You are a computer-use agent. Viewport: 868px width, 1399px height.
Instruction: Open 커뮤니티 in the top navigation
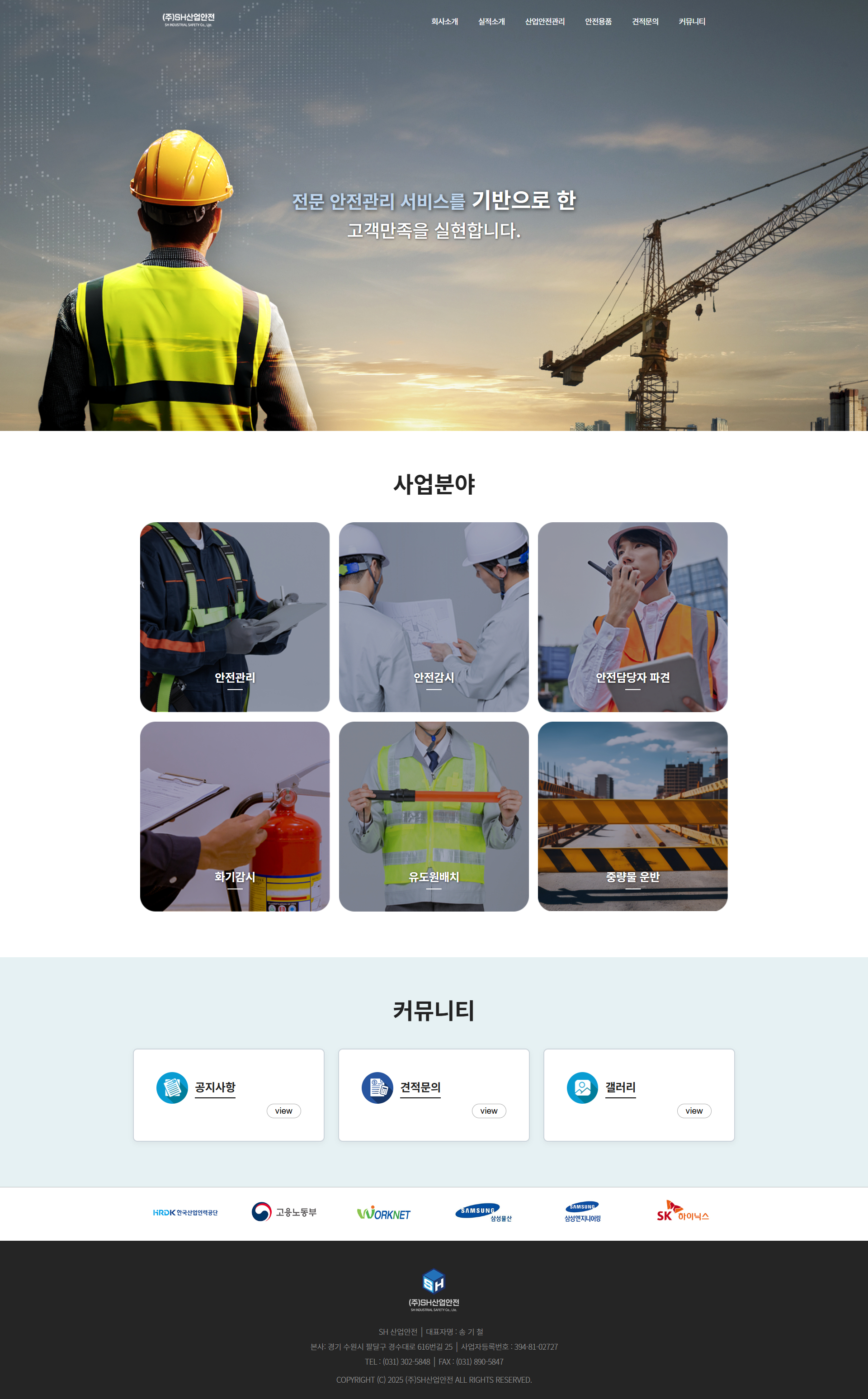tap(691, 22)
